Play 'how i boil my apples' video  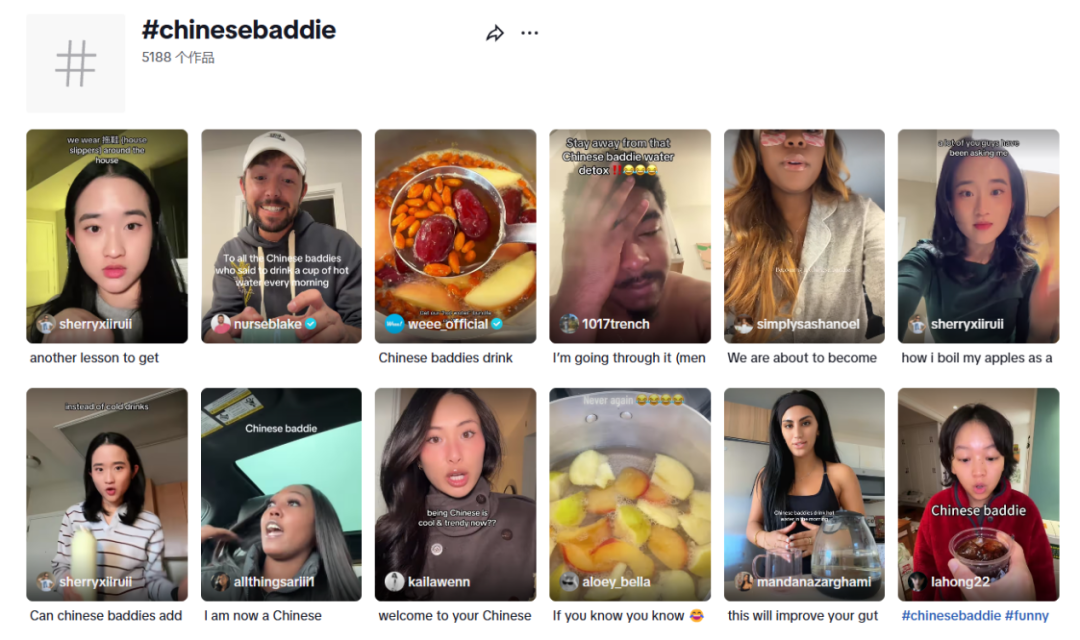point(978,236)
